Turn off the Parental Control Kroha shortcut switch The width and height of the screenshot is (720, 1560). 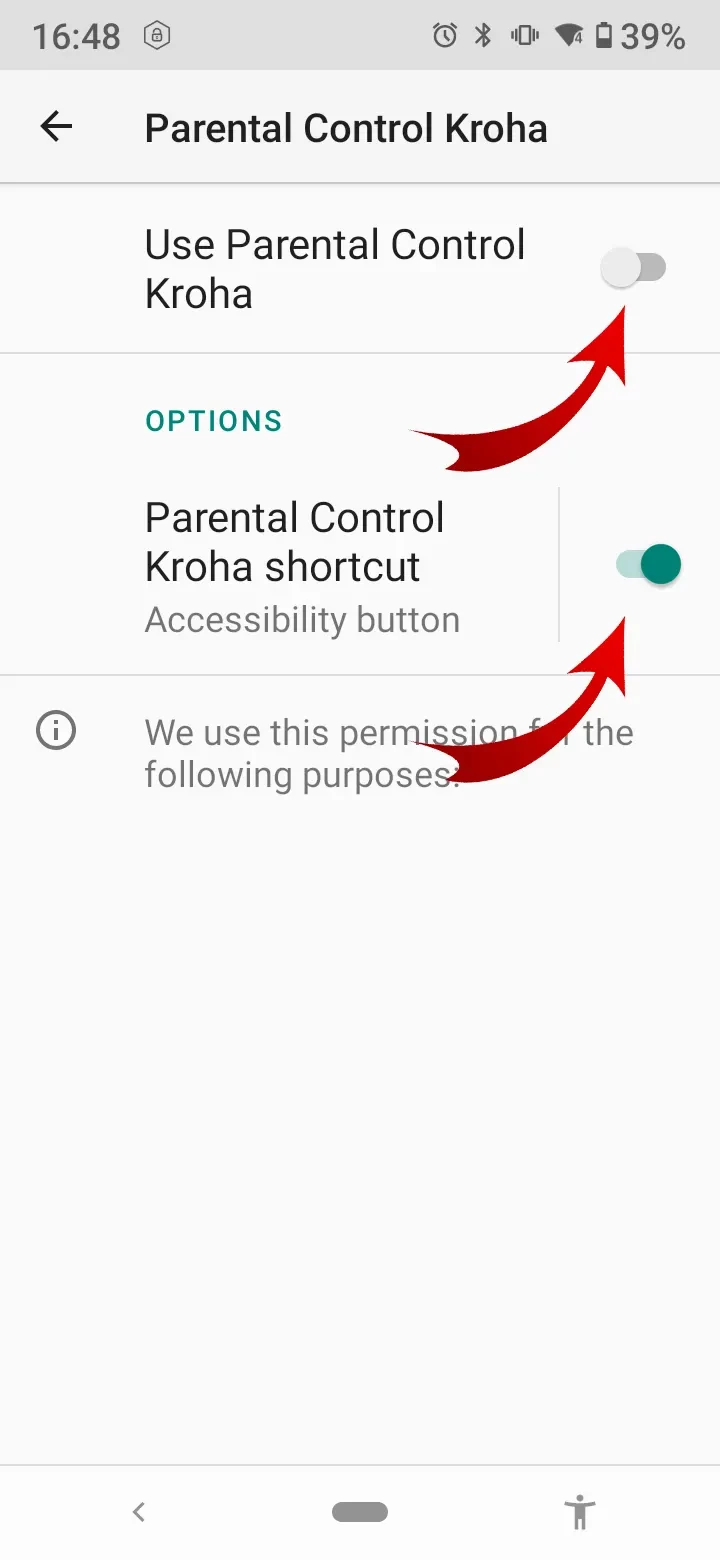pyautogui.click(x=648, y=565)
